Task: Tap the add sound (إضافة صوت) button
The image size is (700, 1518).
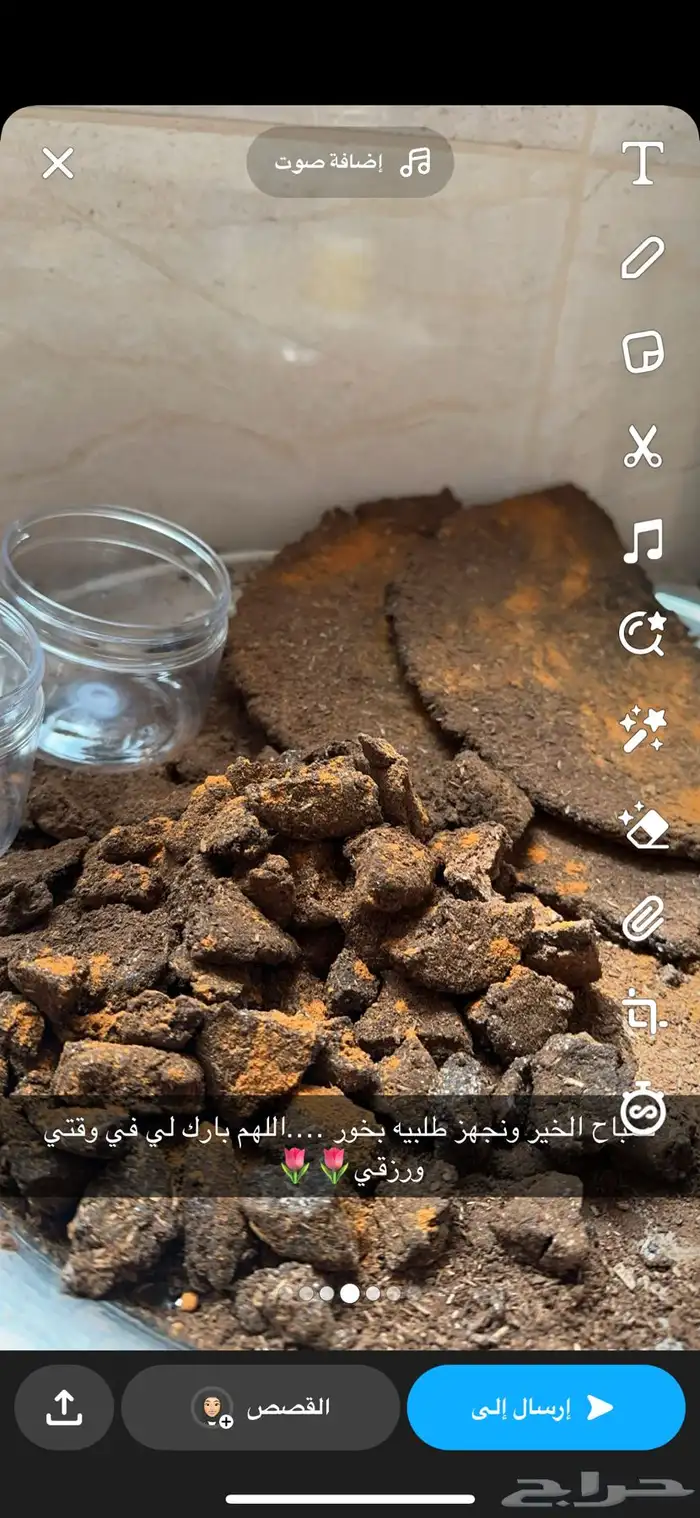Action: click(350, 162)
